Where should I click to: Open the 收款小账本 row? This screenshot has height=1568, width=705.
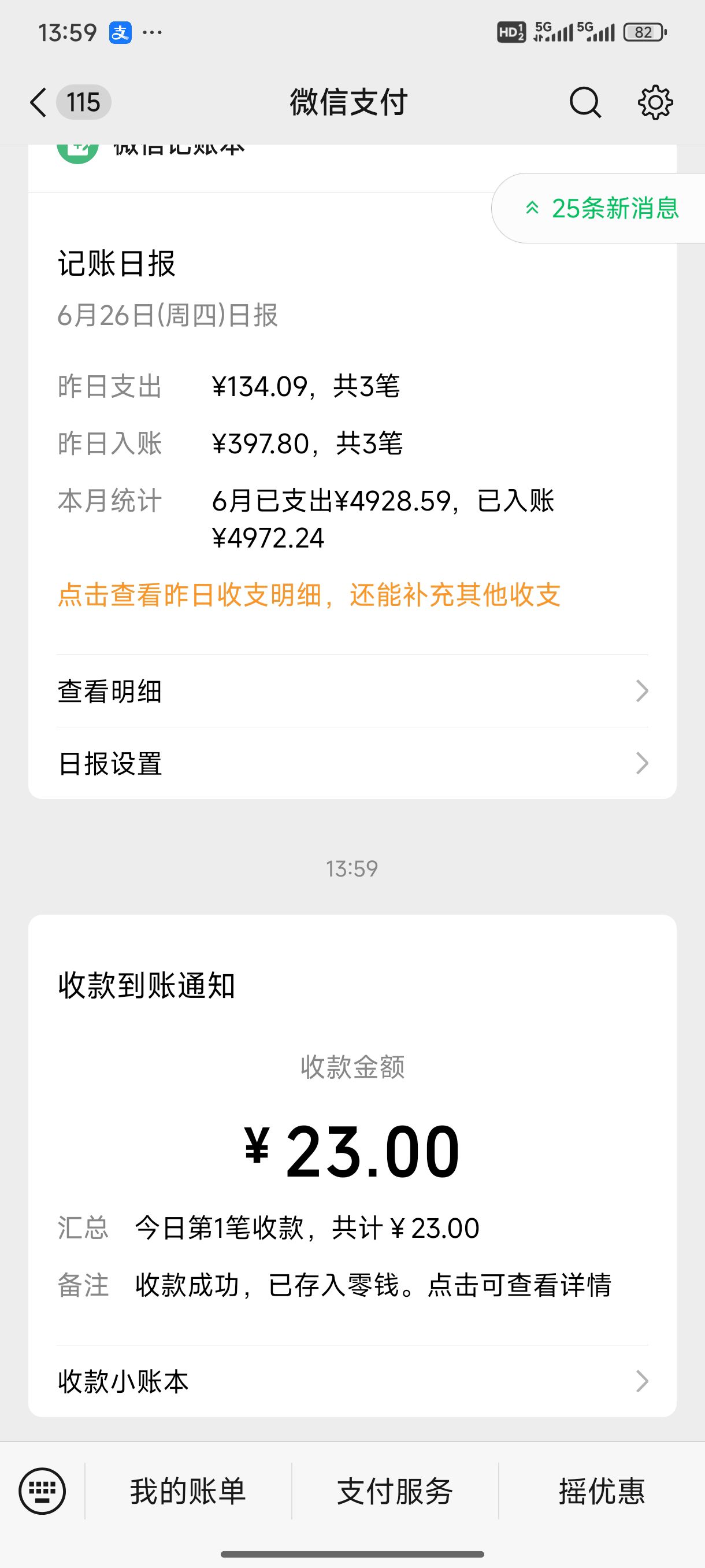click(352, 1381)
